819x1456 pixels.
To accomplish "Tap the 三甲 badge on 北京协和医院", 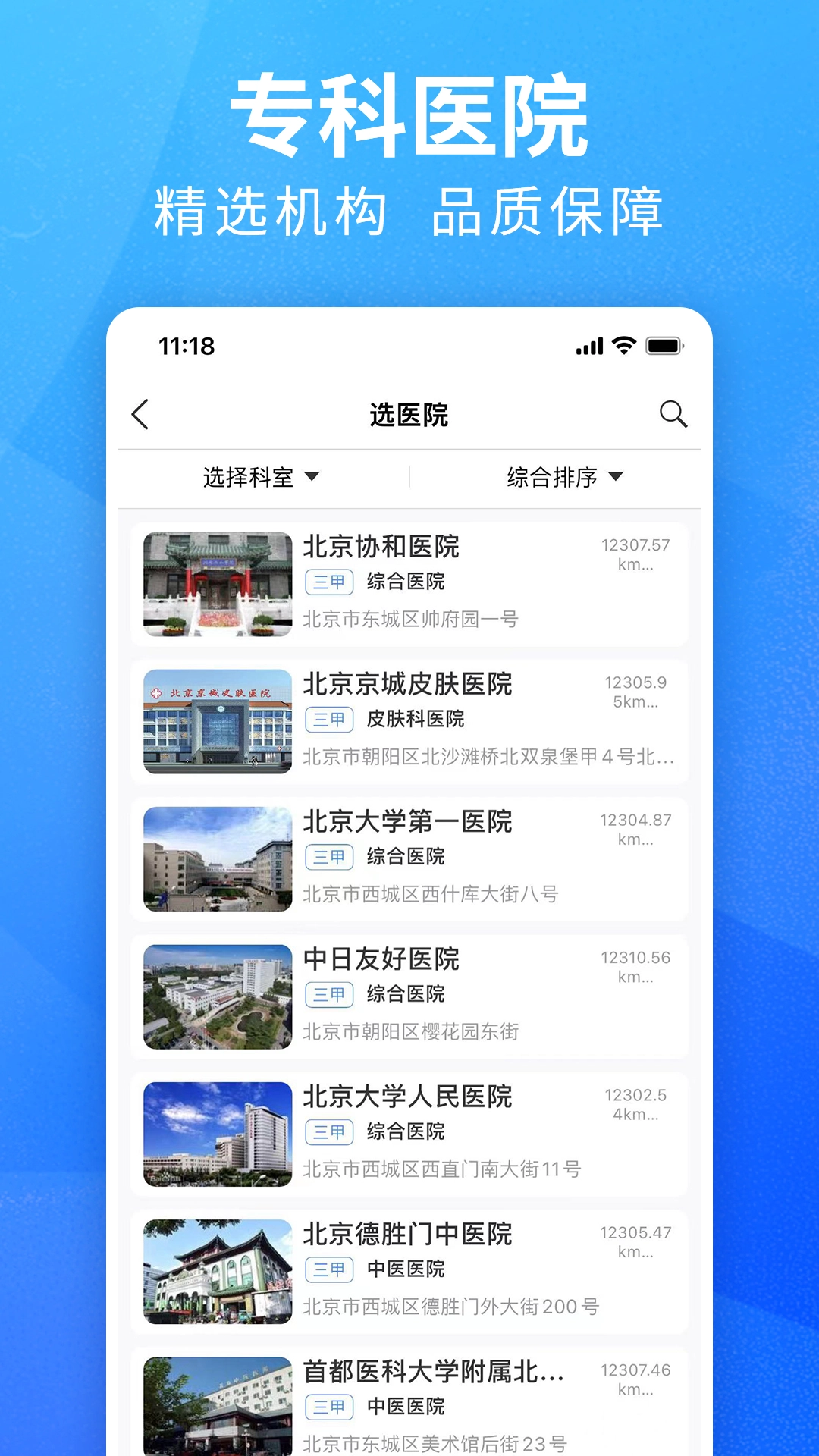I will [329, 581].
